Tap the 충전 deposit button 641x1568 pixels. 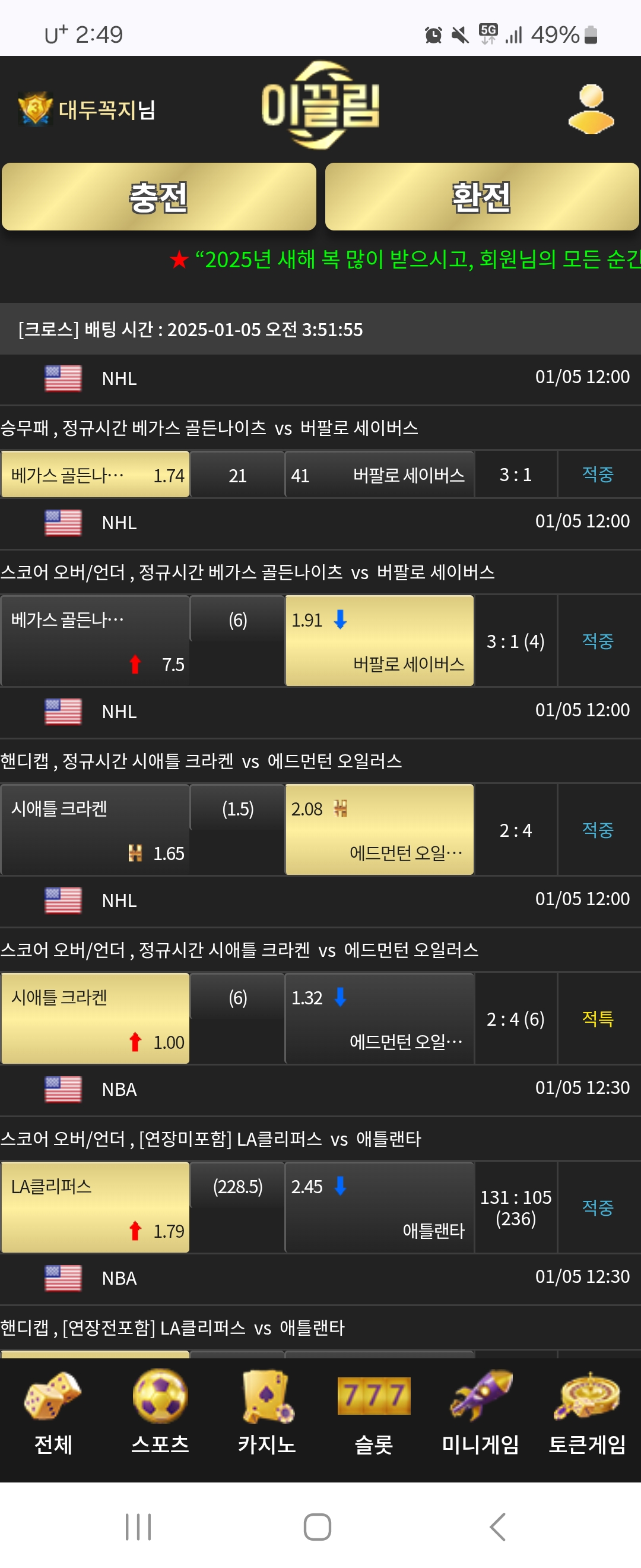tap(158, 197)
